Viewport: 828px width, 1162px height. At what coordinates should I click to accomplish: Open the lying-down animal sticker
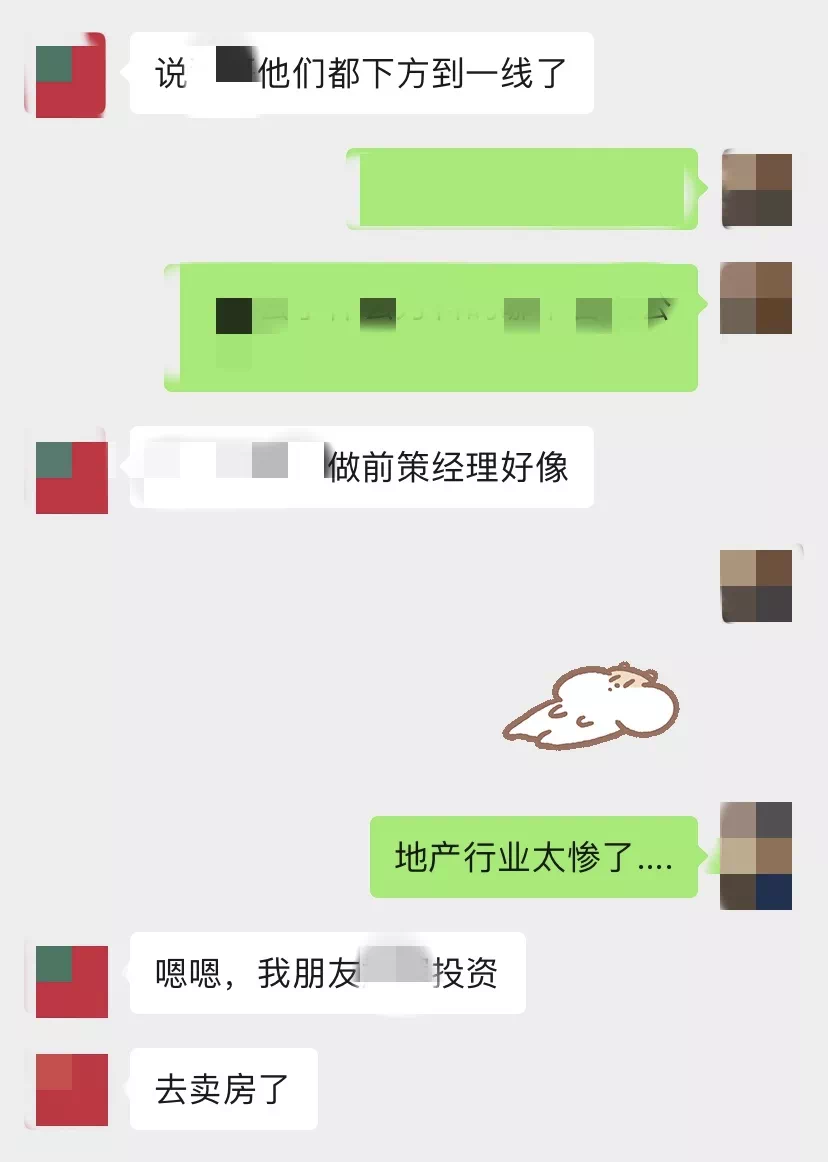[594, 706]
